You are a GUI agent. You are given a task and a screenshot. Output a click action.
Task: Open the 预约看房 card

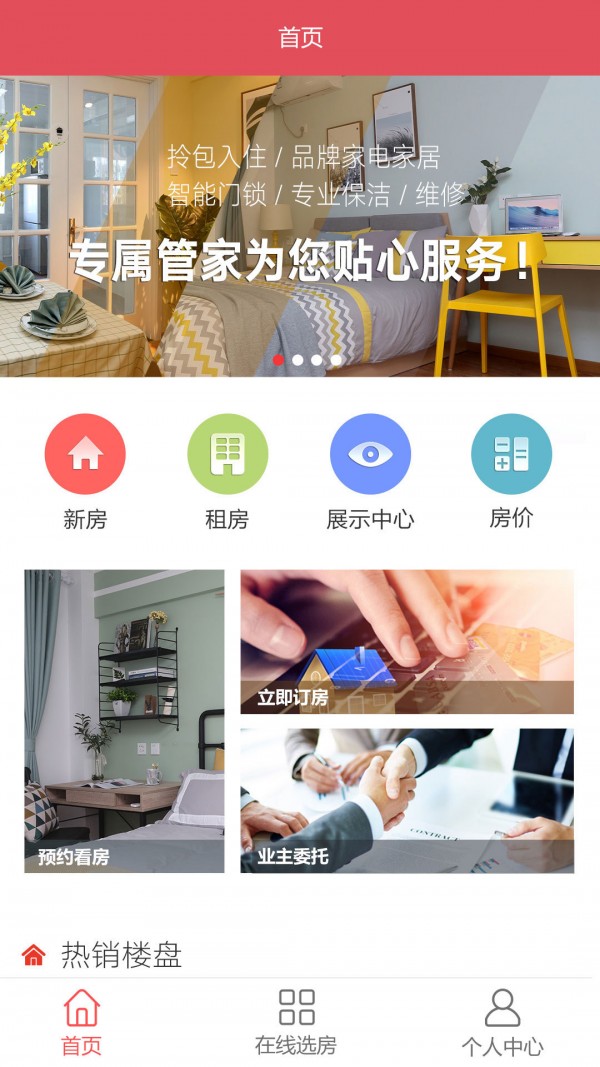[x=124, y=721]
